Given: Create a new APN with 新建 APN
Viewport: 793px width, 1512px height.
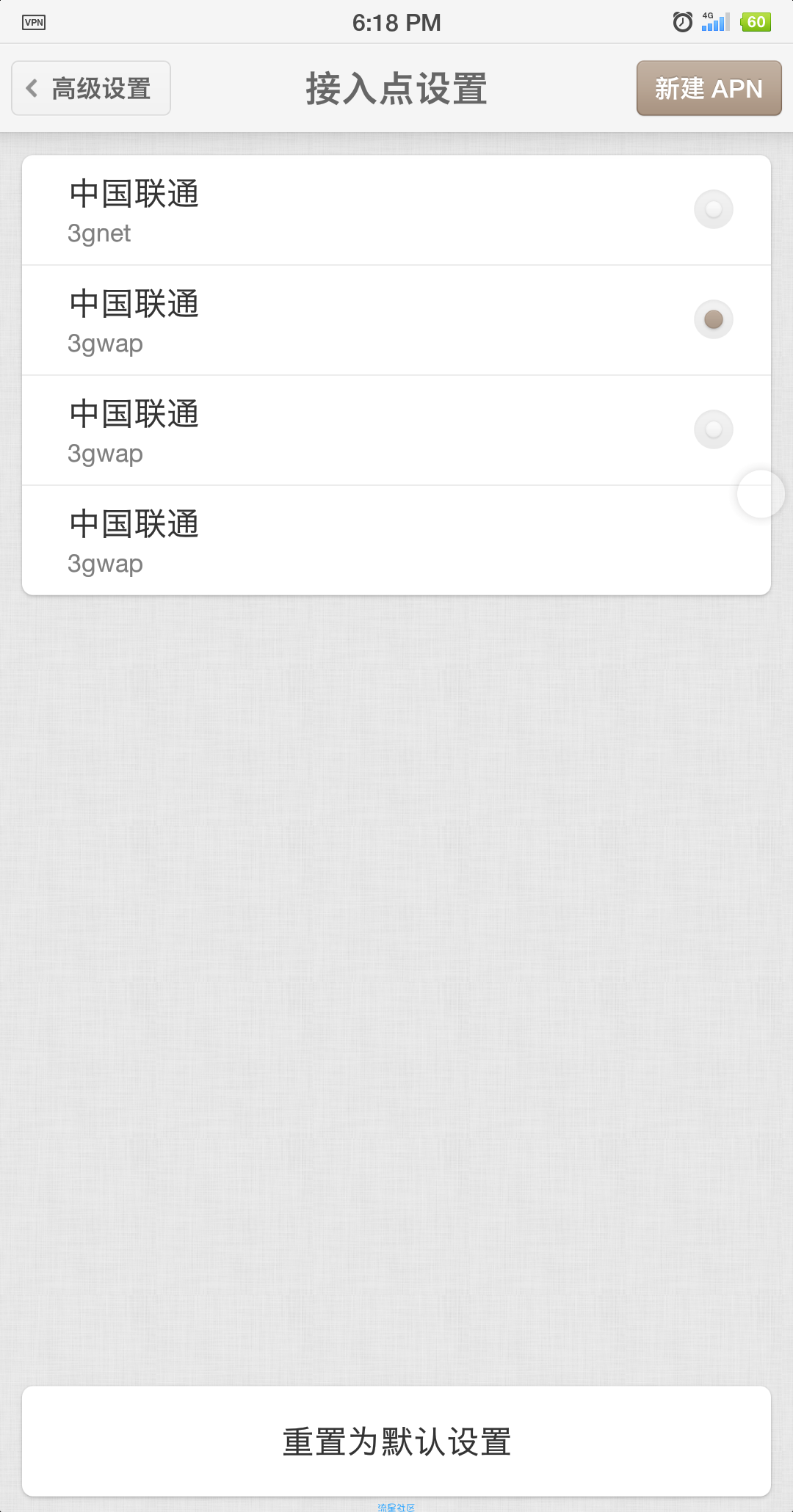Looking at the screenshot, I should [709, 88].
